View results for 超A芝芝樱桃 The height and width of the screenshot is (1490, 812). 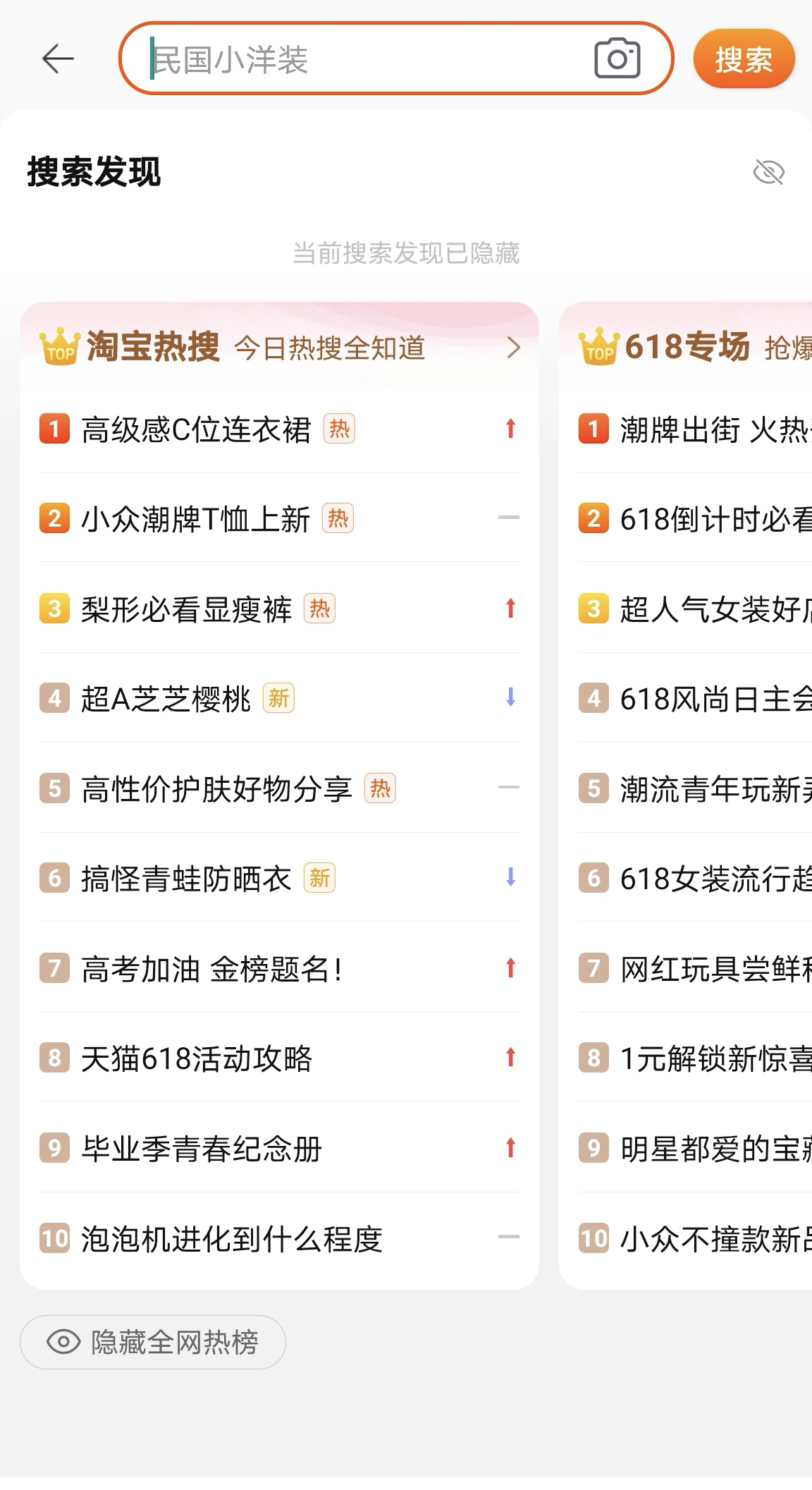pyautogui.click(x=166, y=699)
